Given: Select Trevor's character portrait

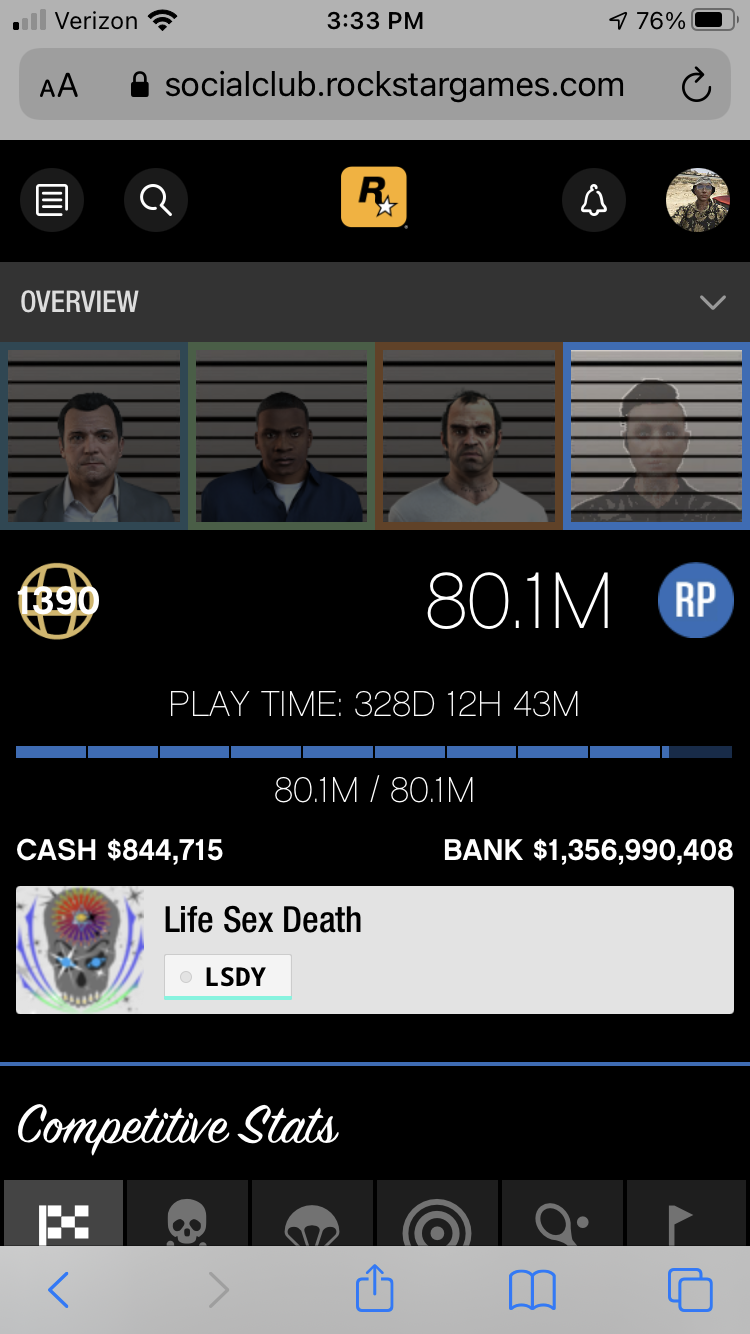Looking at the screenshot, I should (469, 436).
